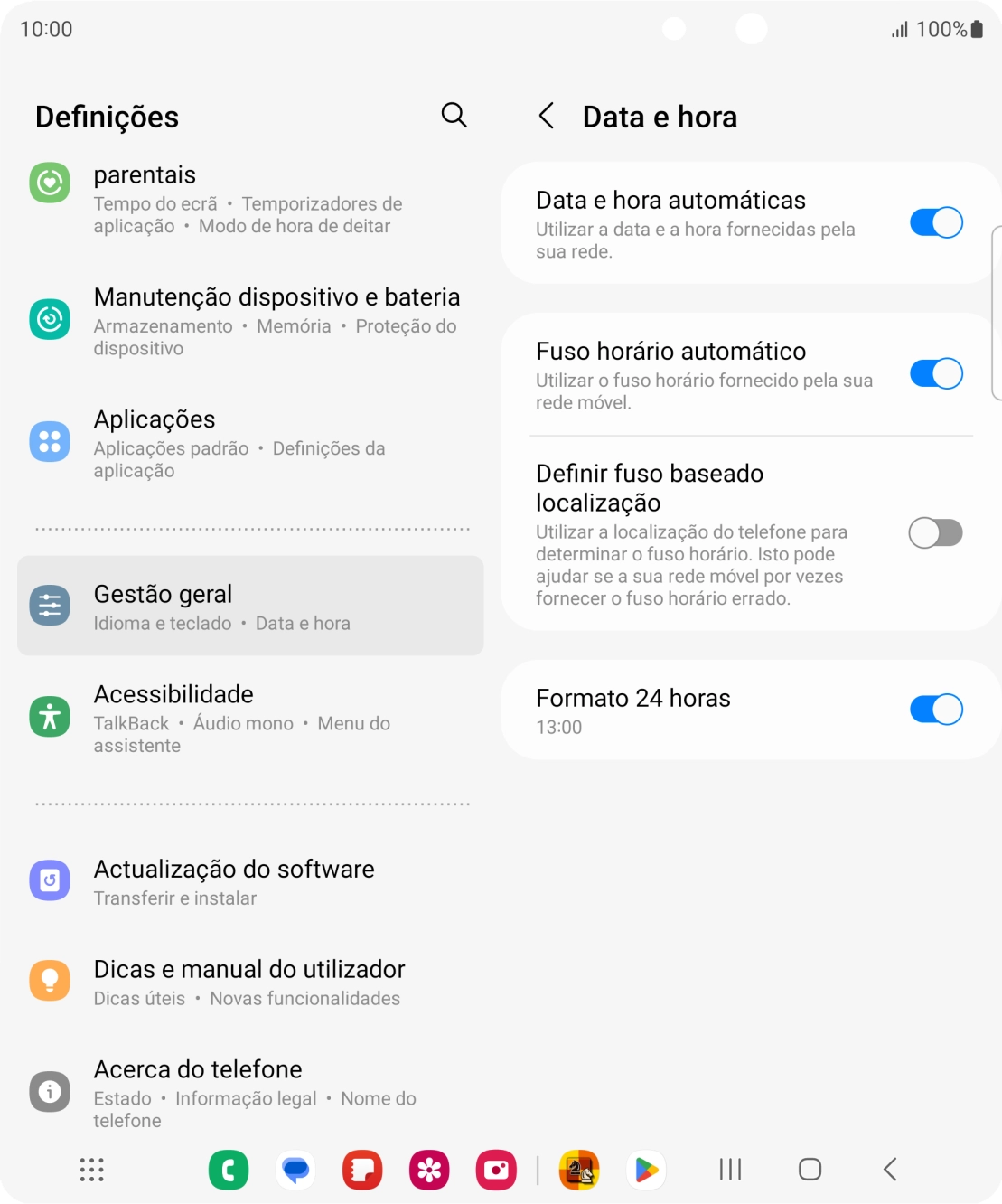
Task: Open the Google Play Store
Action: (x=645, y=1170)
